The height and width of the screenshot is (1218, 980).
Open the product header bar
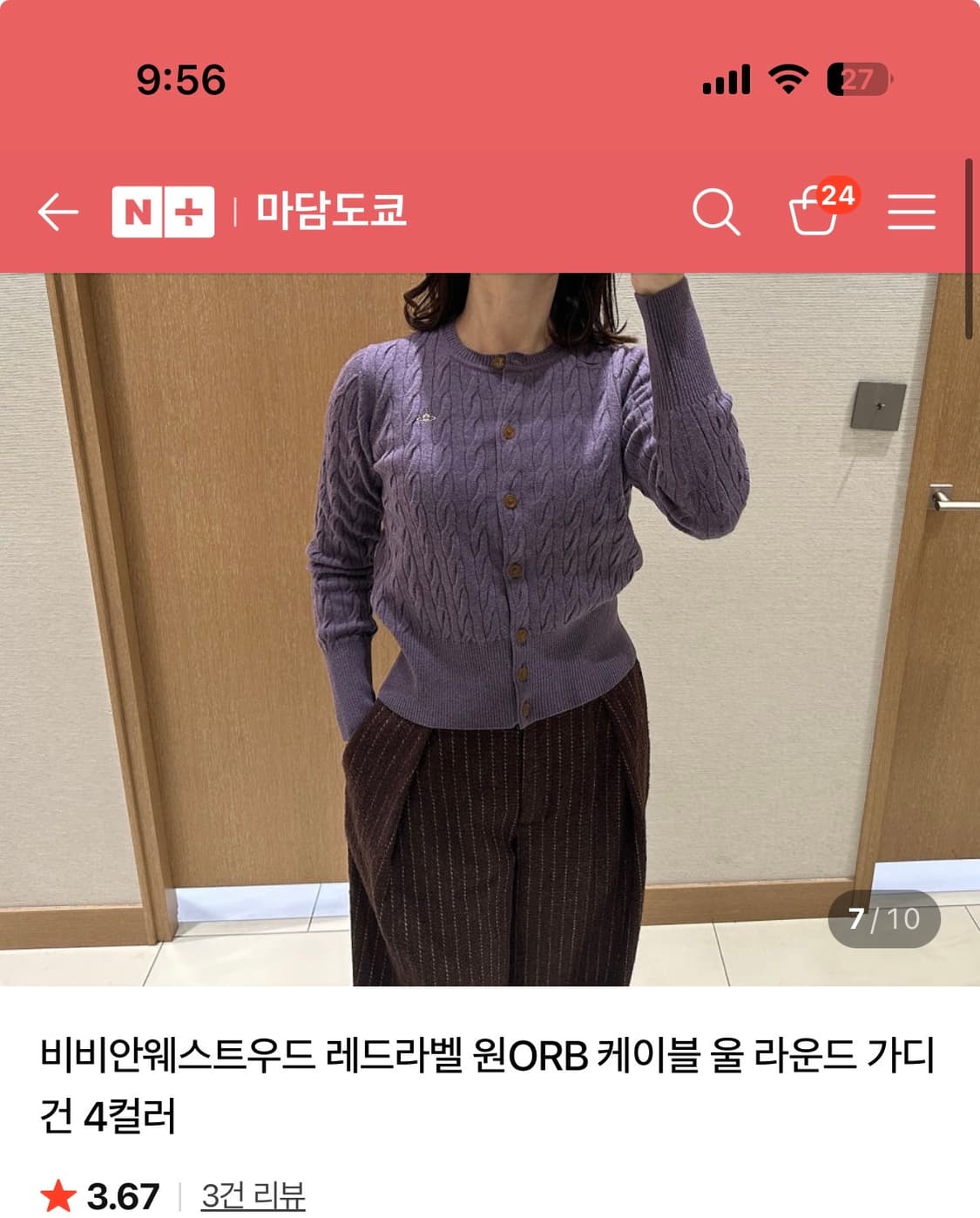(488, 212)
